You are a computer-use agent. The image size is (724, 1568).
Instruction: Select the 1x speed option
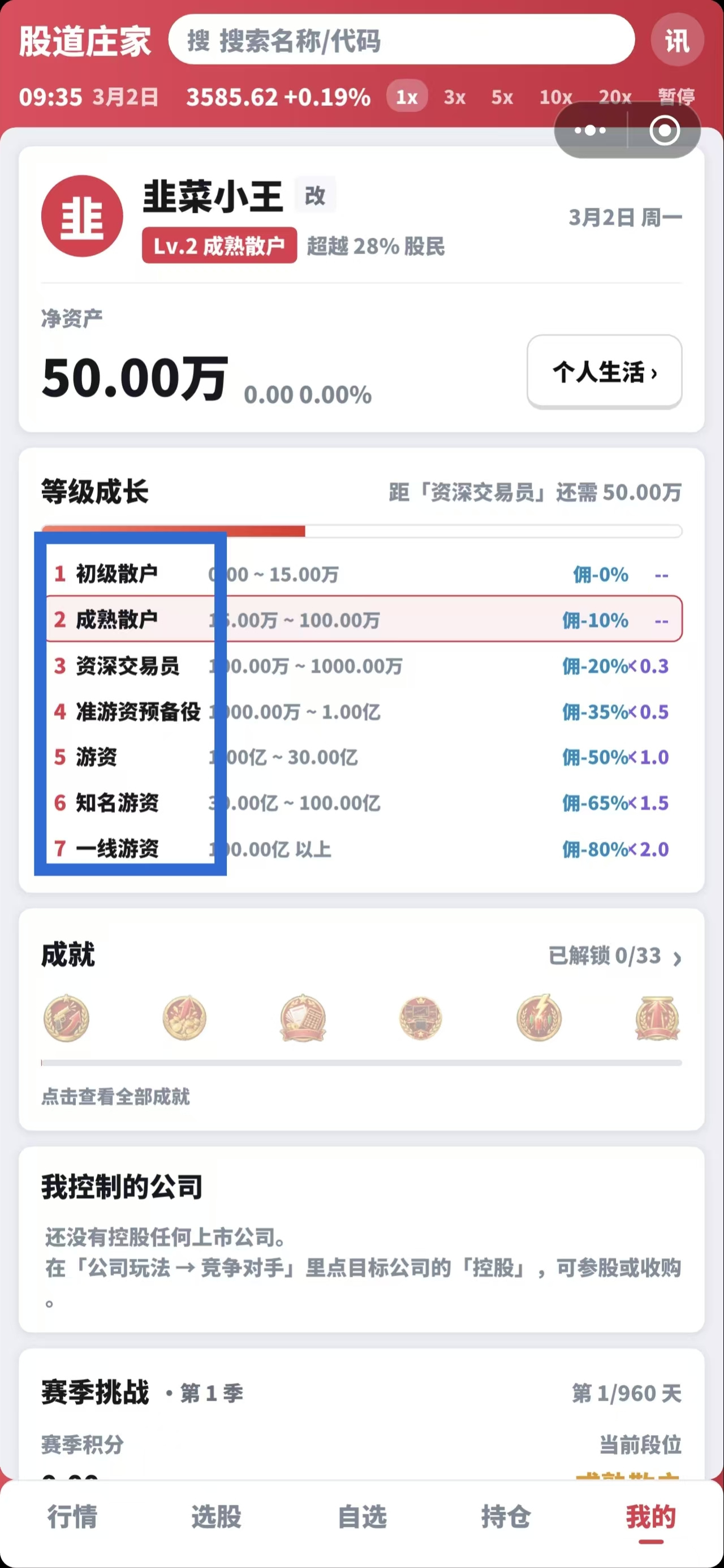pyautogui.click(x=407, y=97)
